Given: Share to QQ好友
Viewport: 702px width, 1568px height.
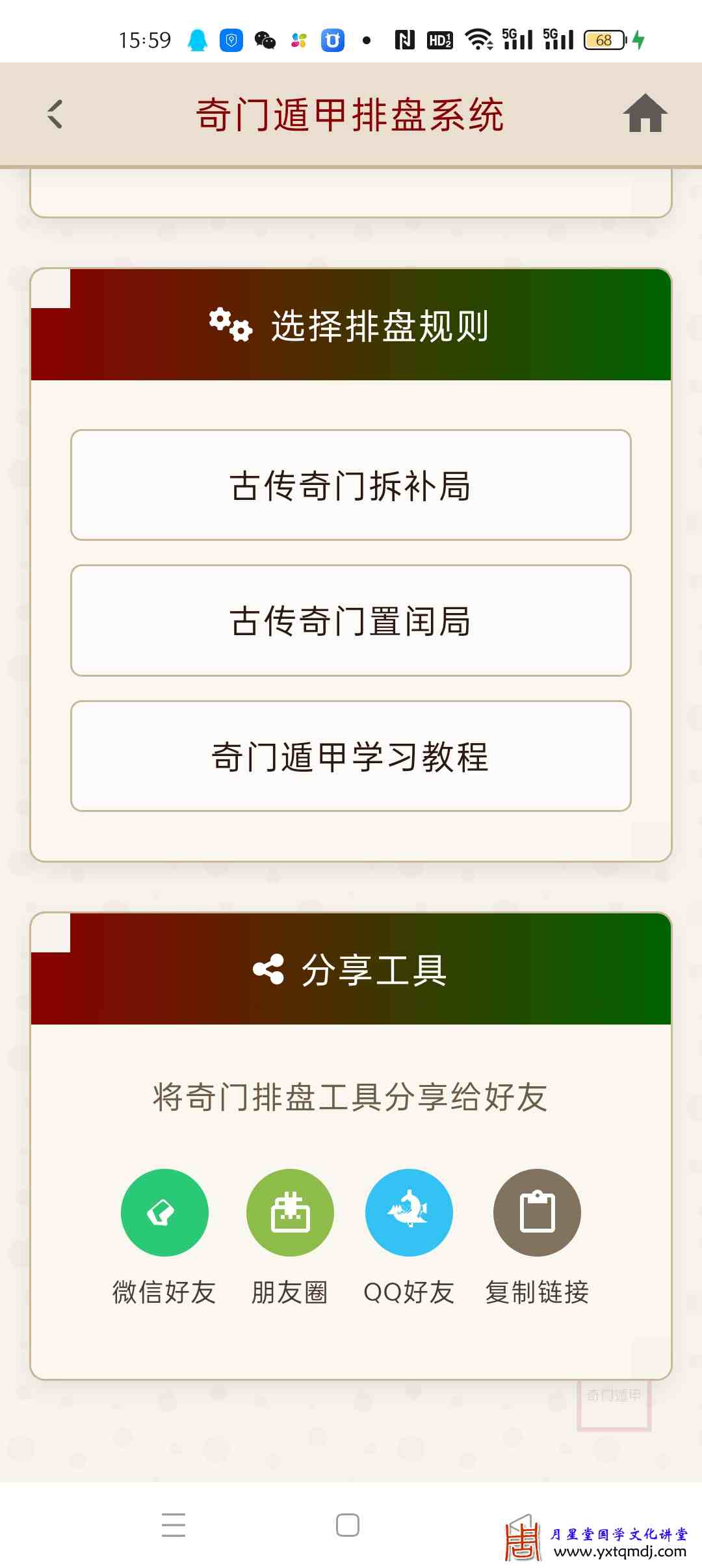Looking at the screenshot, I should click(409, 1212).
